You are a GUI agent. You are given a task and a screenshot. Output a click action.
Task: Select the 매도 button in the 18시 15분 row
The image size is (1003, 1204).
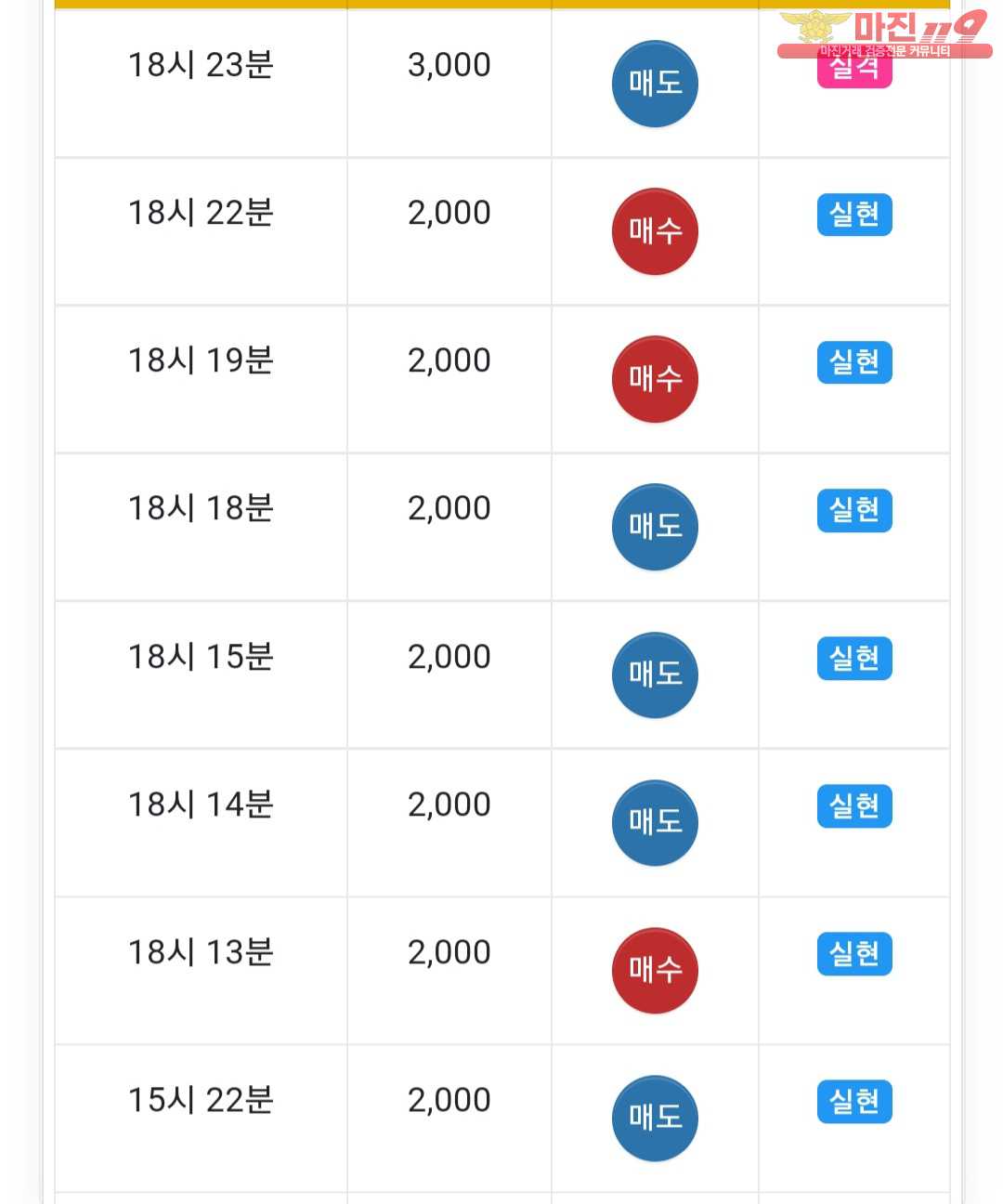655,674
